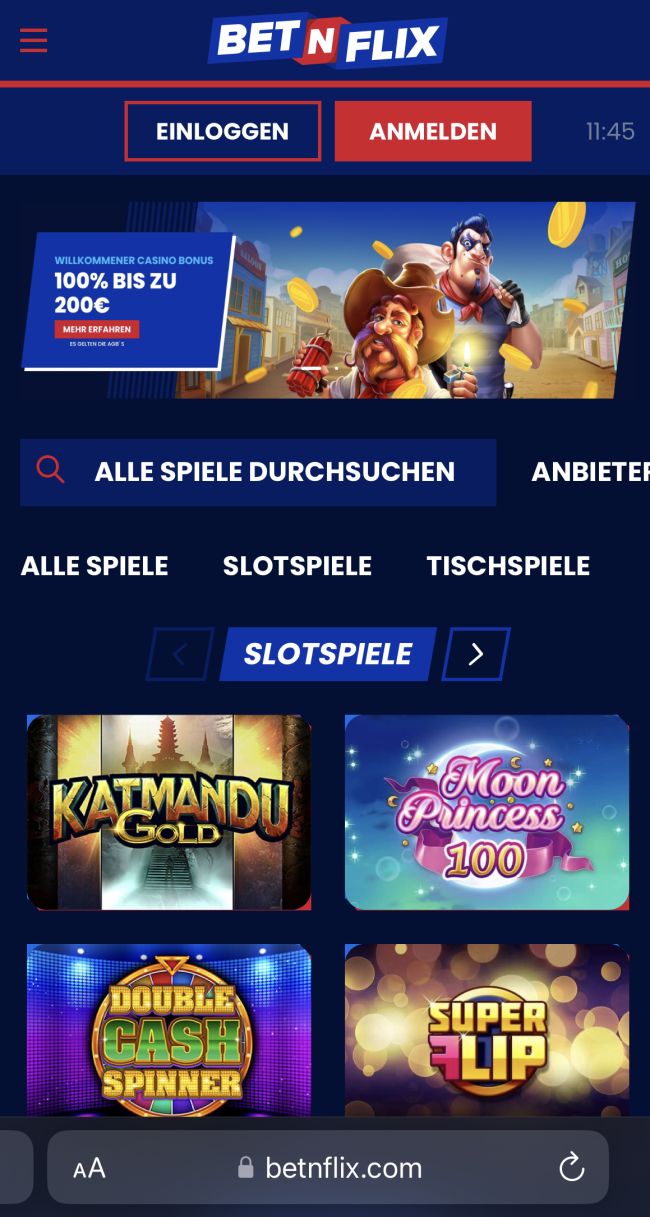This screenshot has height=1217, width=650.
Task: Tap the ANMELDEN button
Action: [432, 131]
